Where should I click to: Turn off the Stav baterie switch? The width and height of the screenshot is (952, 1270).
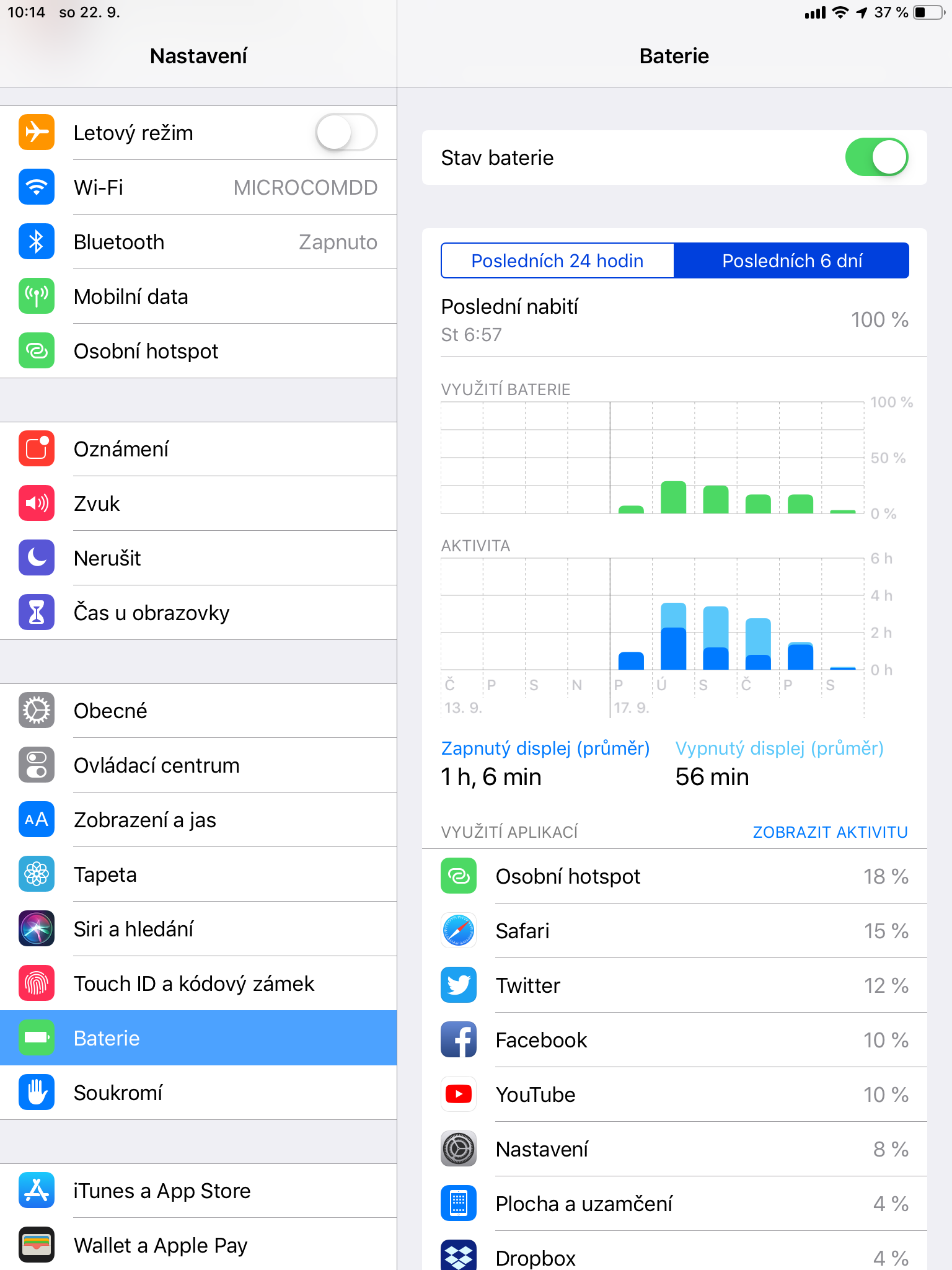pyautogui.click(x=876, y=158)
